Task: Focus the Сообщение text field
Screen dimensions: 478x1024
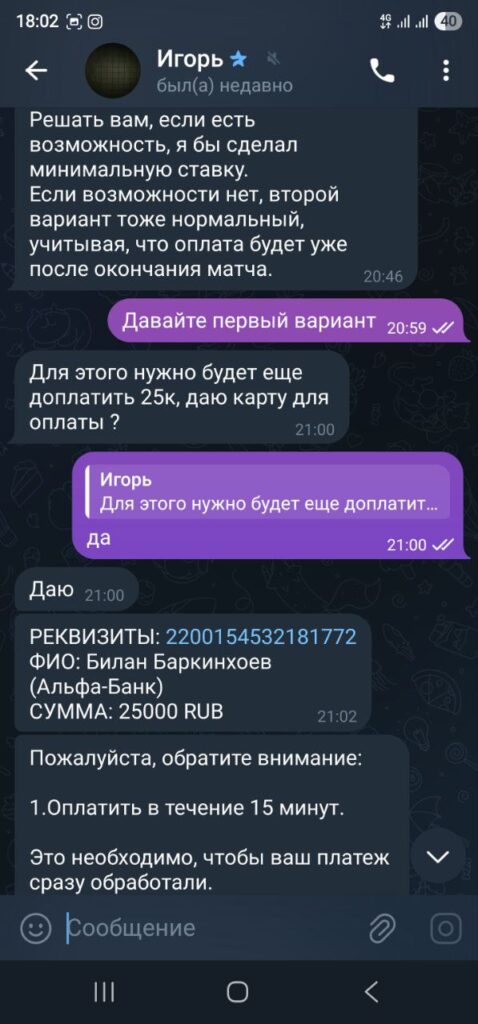Action: [209, 928]
